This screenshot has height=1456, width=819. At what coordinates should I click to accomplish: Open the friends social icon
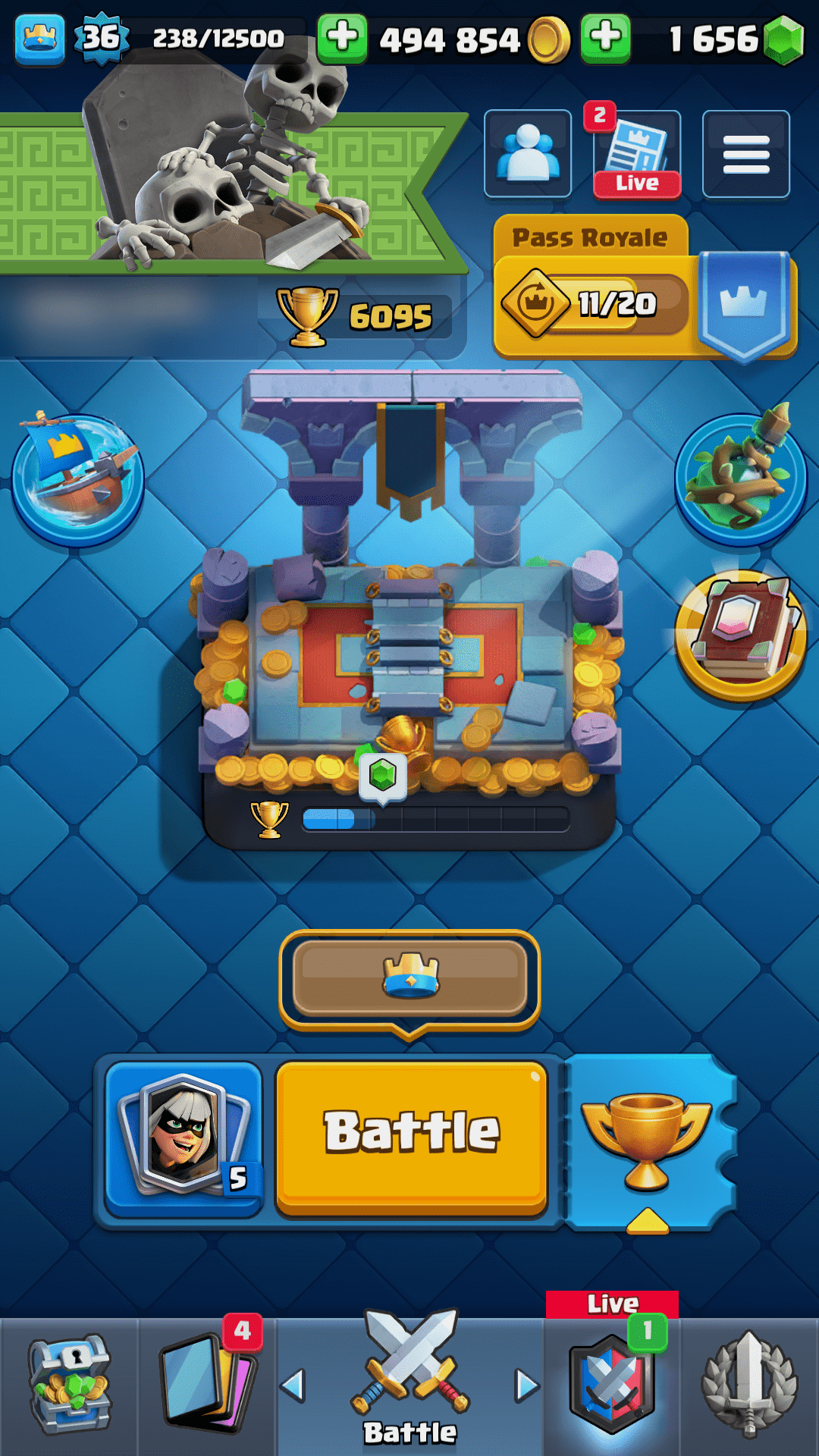click(x=528, y=154)
